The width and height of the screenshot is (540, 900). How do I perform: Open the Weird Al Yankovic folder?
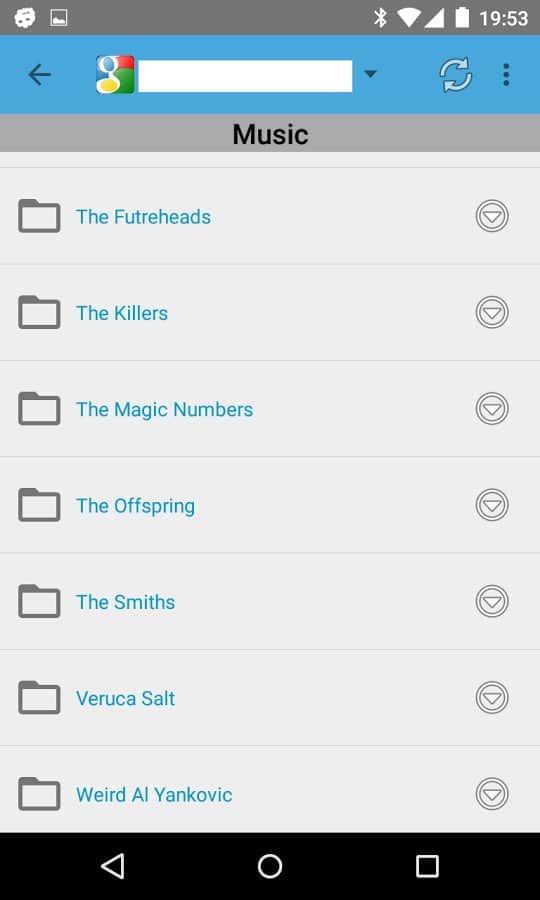point(270,794)
